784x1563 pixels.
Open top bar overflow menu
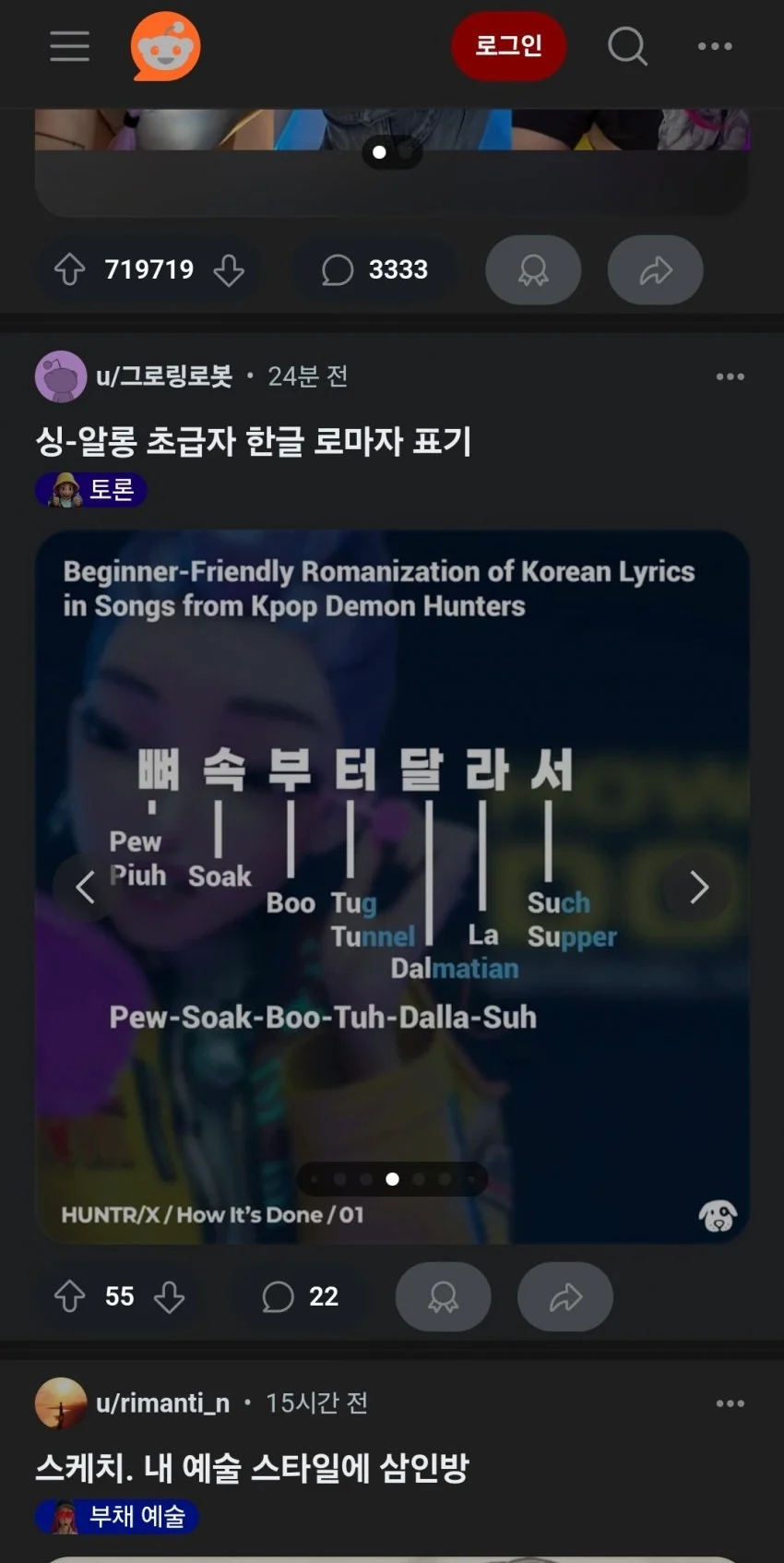click(x=715, y=46)
